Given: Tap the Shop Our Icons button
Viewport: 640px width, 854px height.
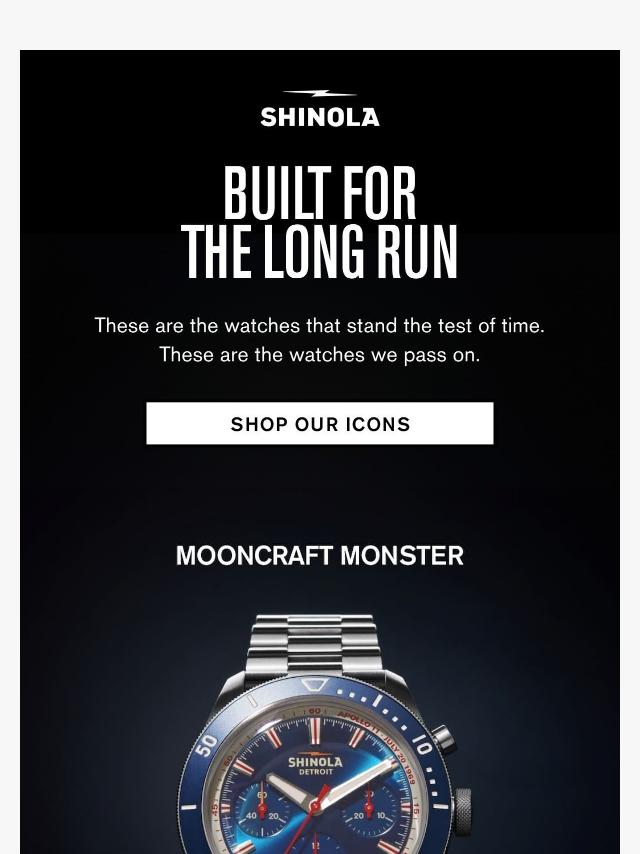Looking at the screenshot, I should 320,423.
